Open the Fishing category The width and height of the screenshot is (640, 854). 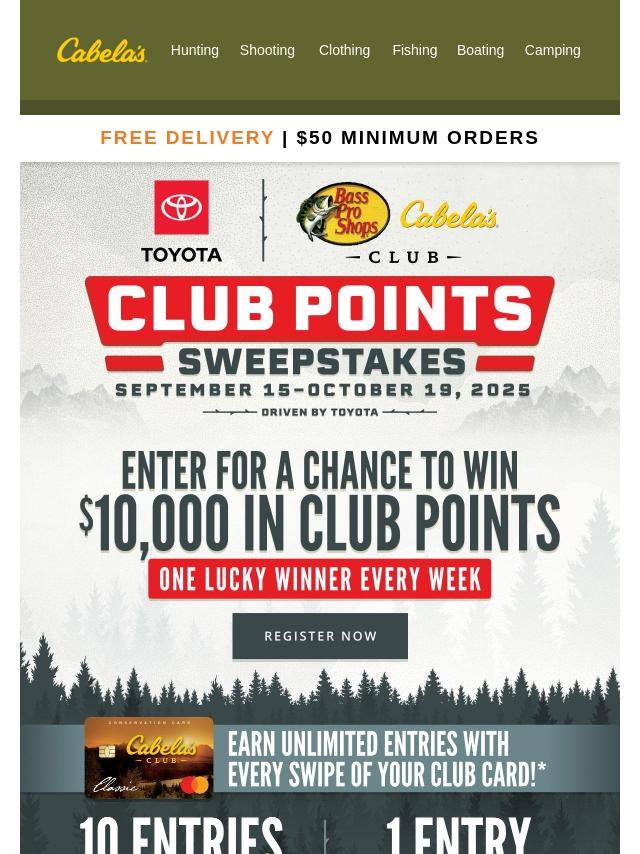click(x=414, y=50)
